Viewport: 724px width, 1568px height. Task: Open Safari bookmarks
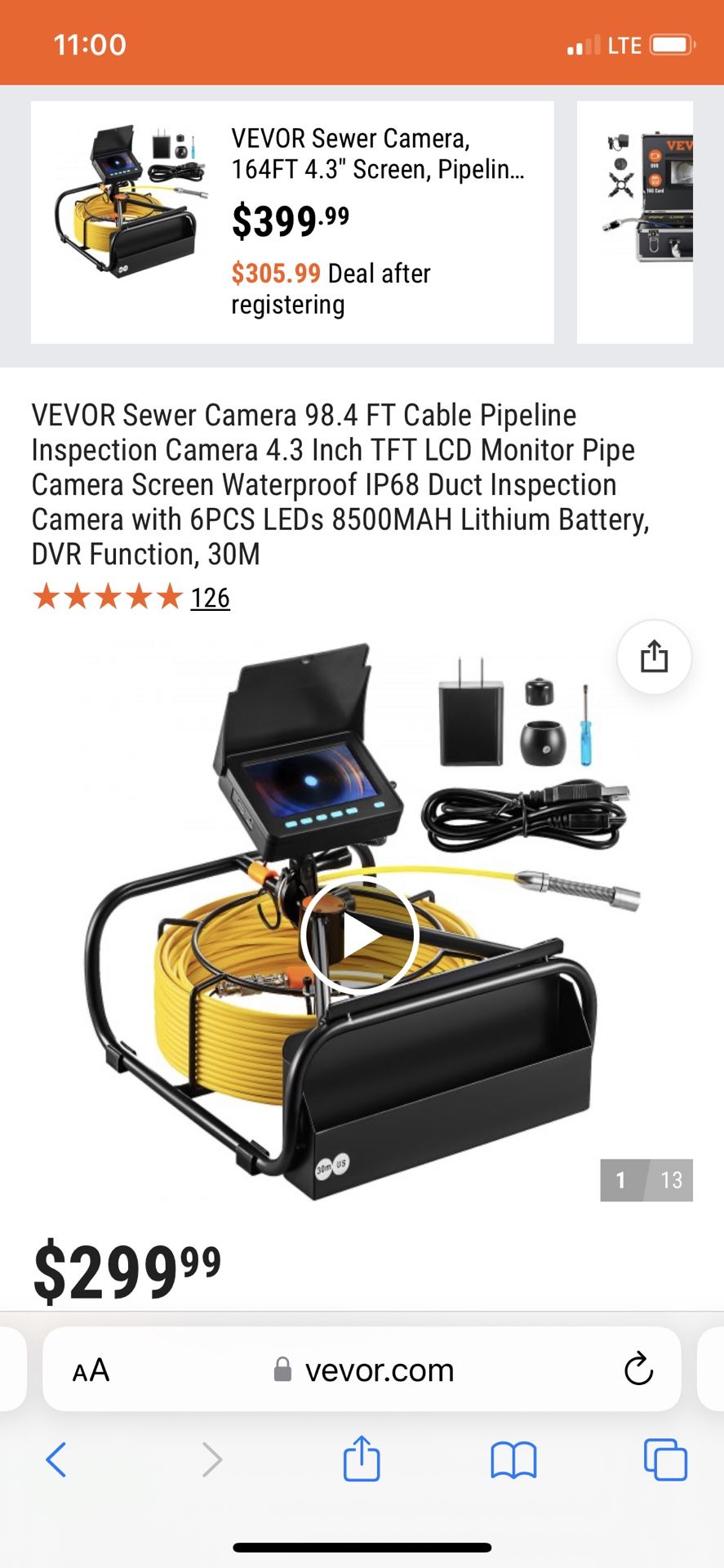tap(513, 1459)
